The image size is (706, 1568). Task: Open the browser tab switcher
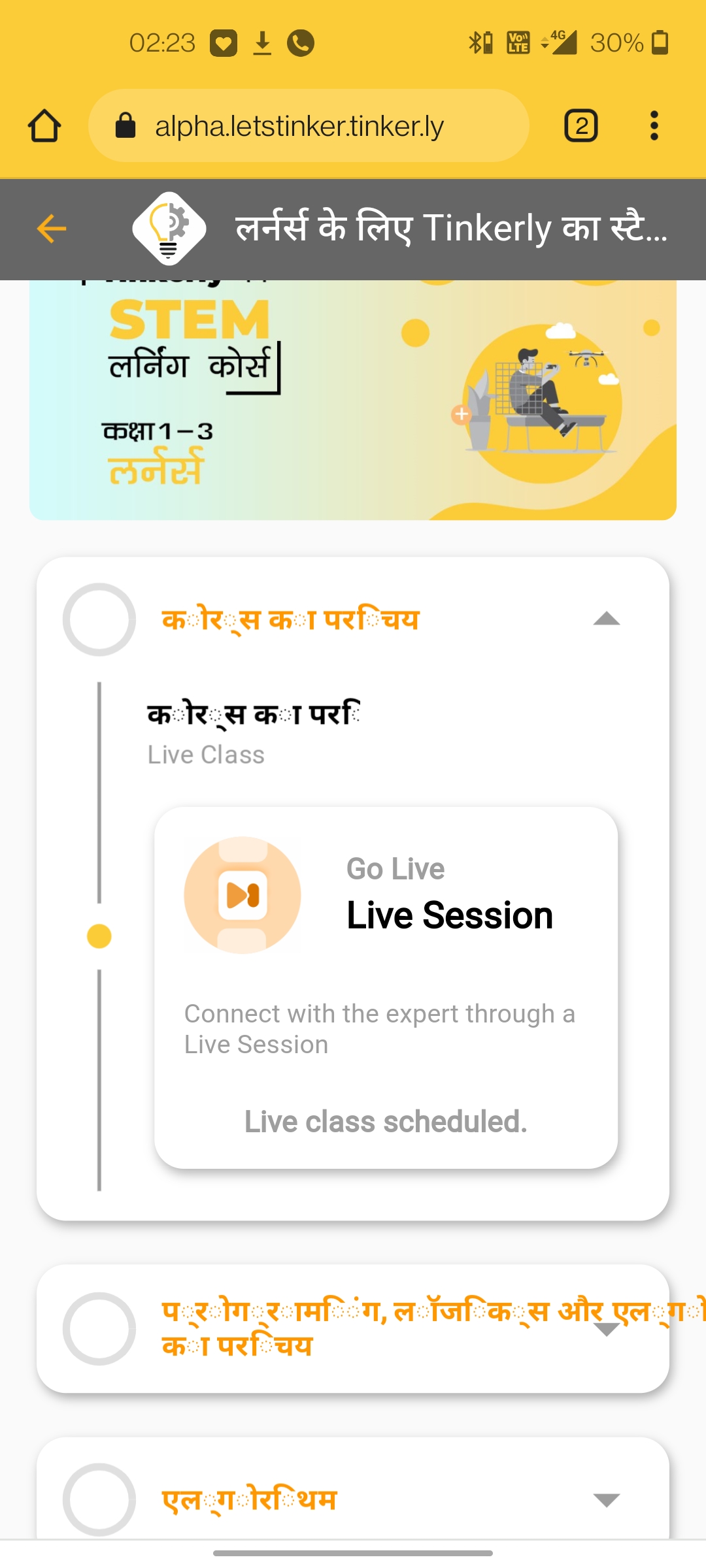pos(581,125)
